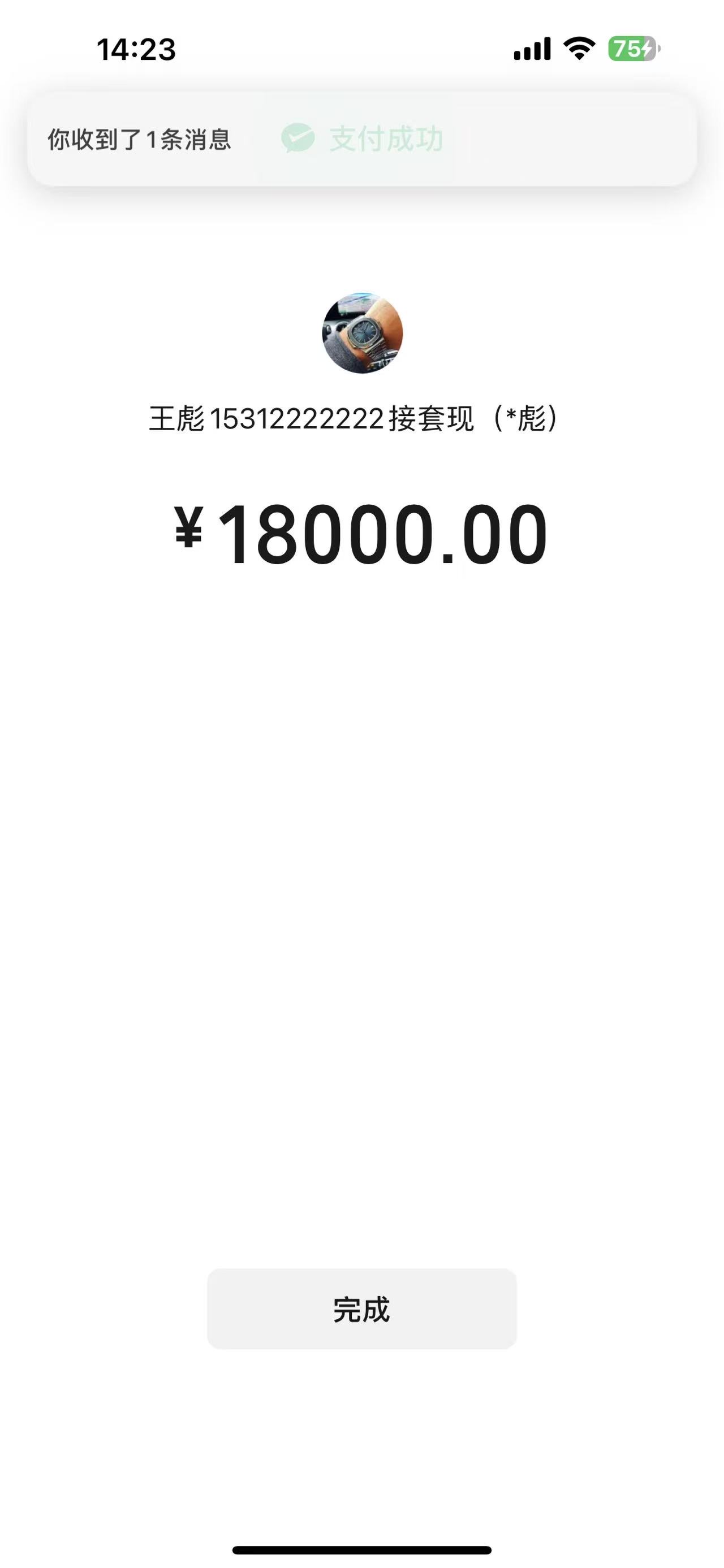Tap the 完成 button to finish
Image resolution: width=724 pixels, height=1568 pixels.
tap(361, 1309)
